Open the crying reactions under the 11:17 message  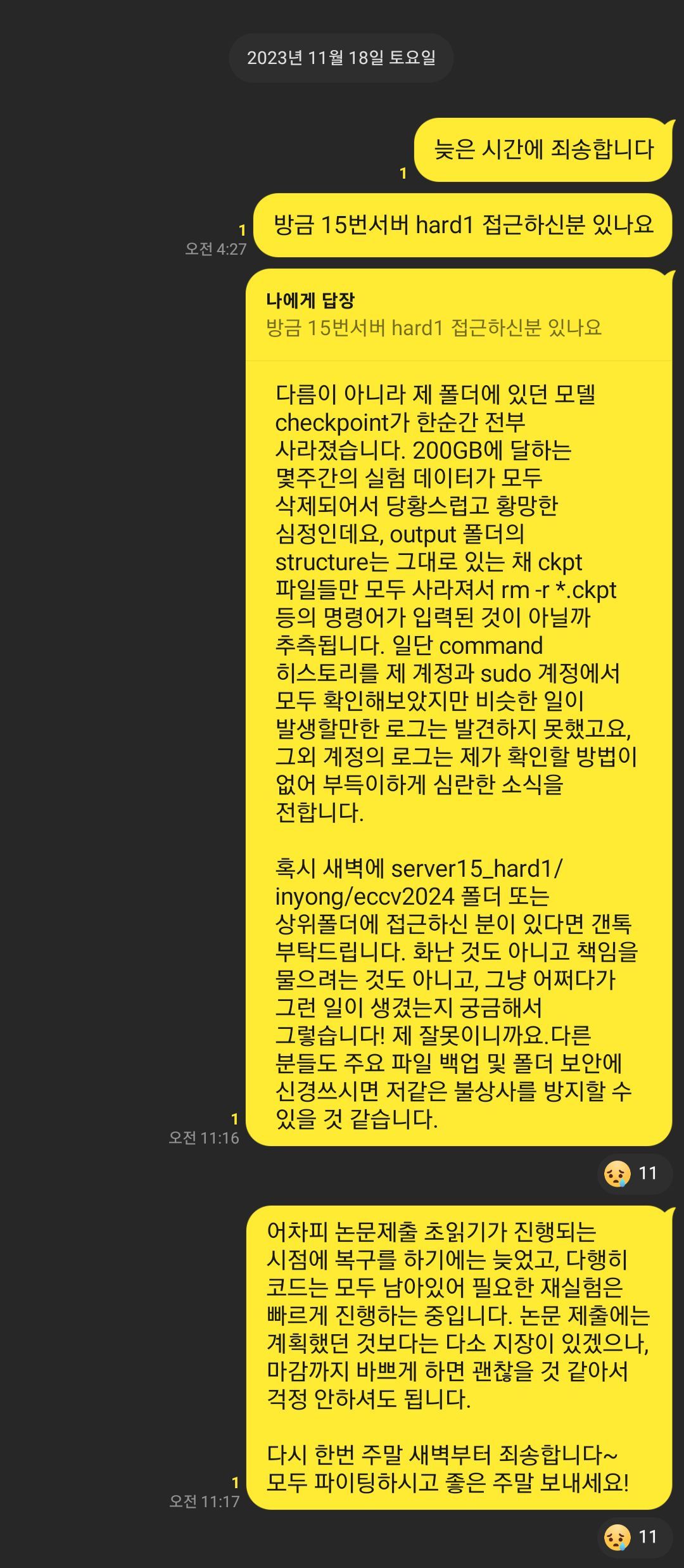pyautogui.click(x=633, y=1537)
